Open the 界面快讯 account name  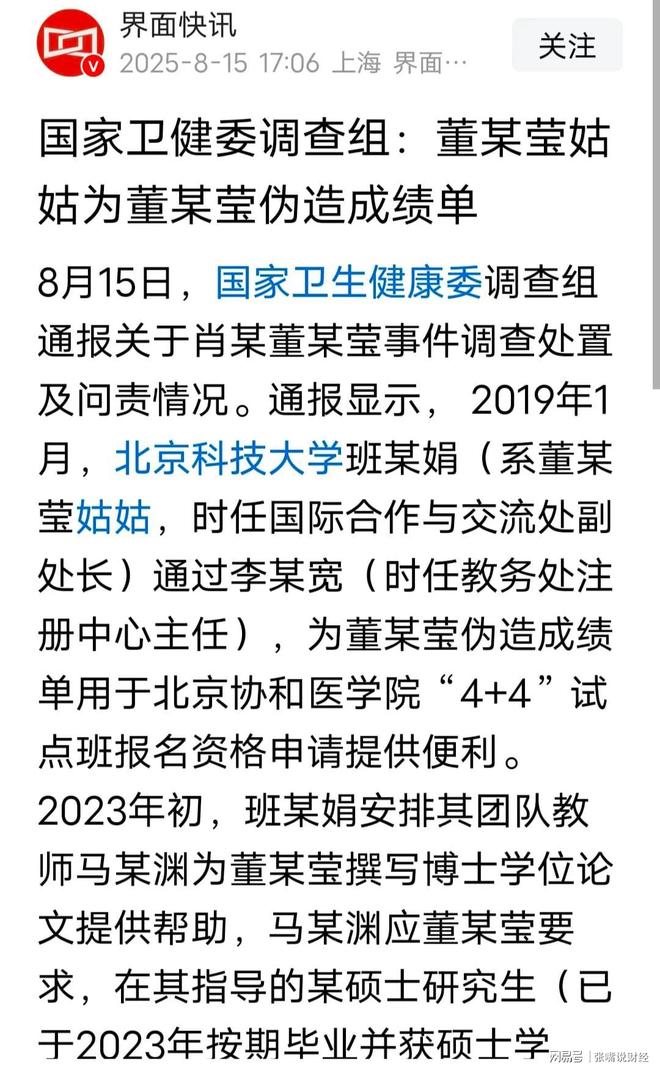(x=179, y=25)
